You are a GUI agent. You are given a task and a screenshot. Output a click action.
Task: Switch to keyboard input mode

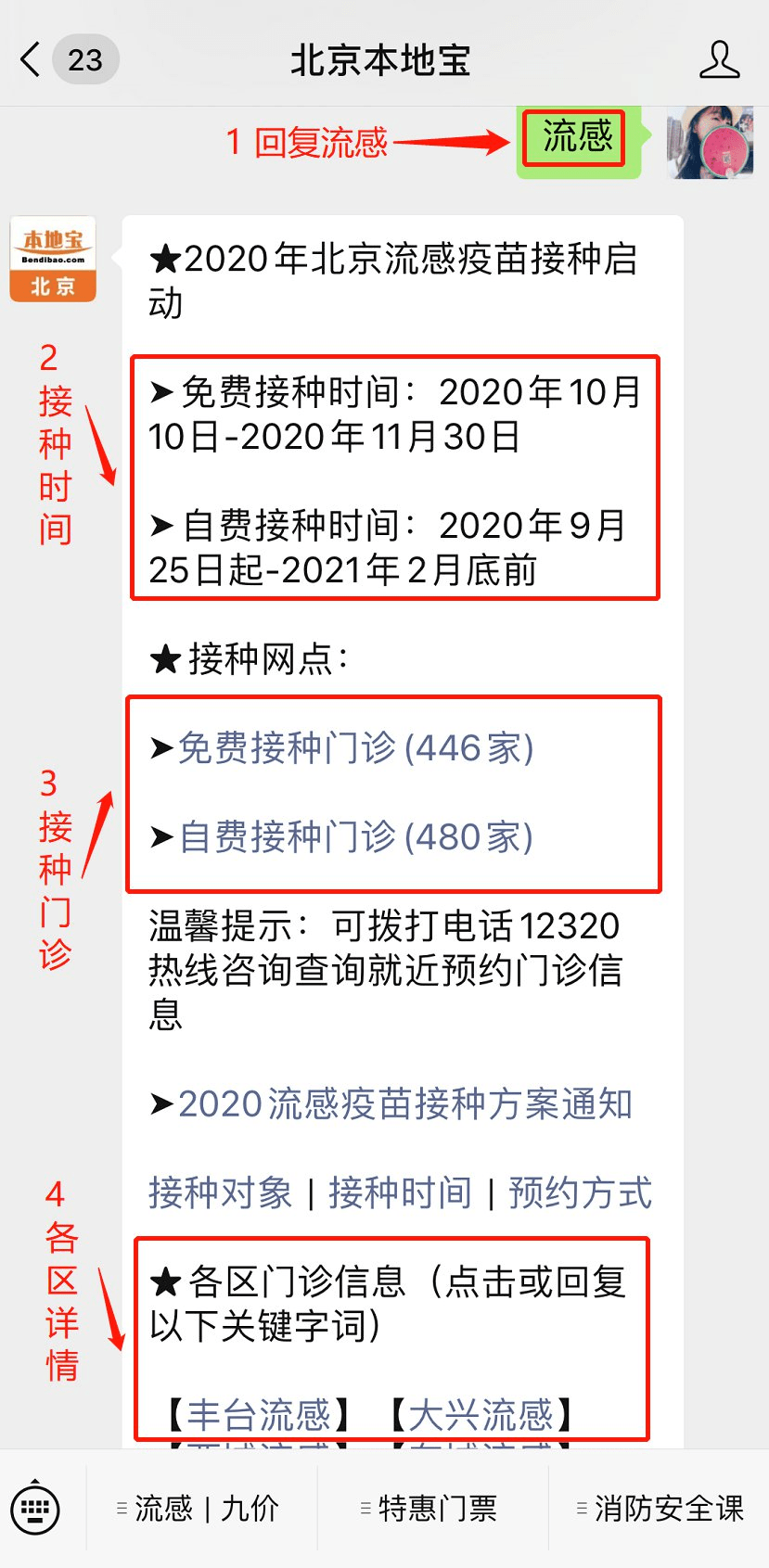pos(35,1509)
